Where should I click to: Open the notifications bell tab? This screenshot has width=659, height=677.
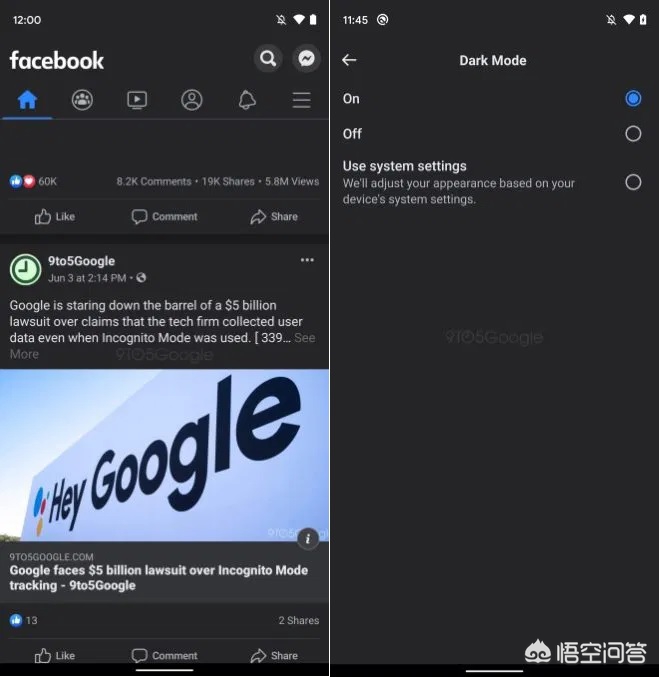(247, 100)
